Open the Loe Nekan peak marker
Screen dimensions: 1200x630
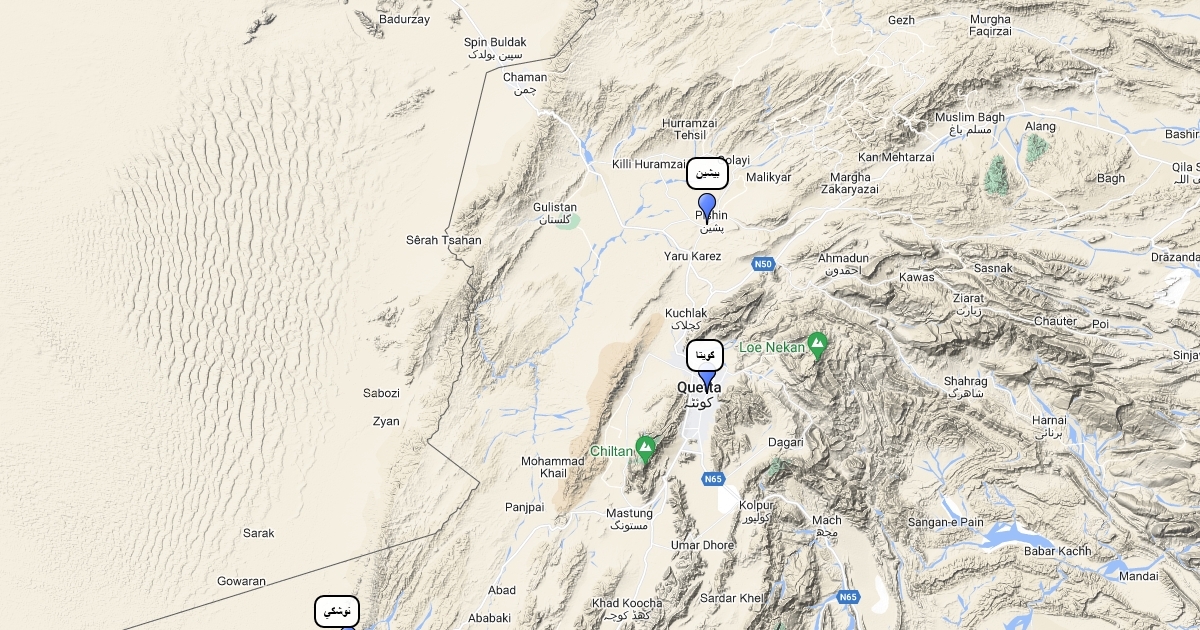click(818, 346)
